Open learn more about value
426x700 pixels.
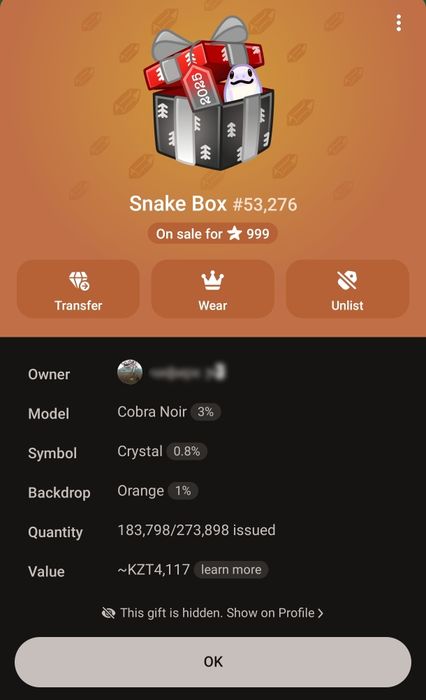point(231,570)
